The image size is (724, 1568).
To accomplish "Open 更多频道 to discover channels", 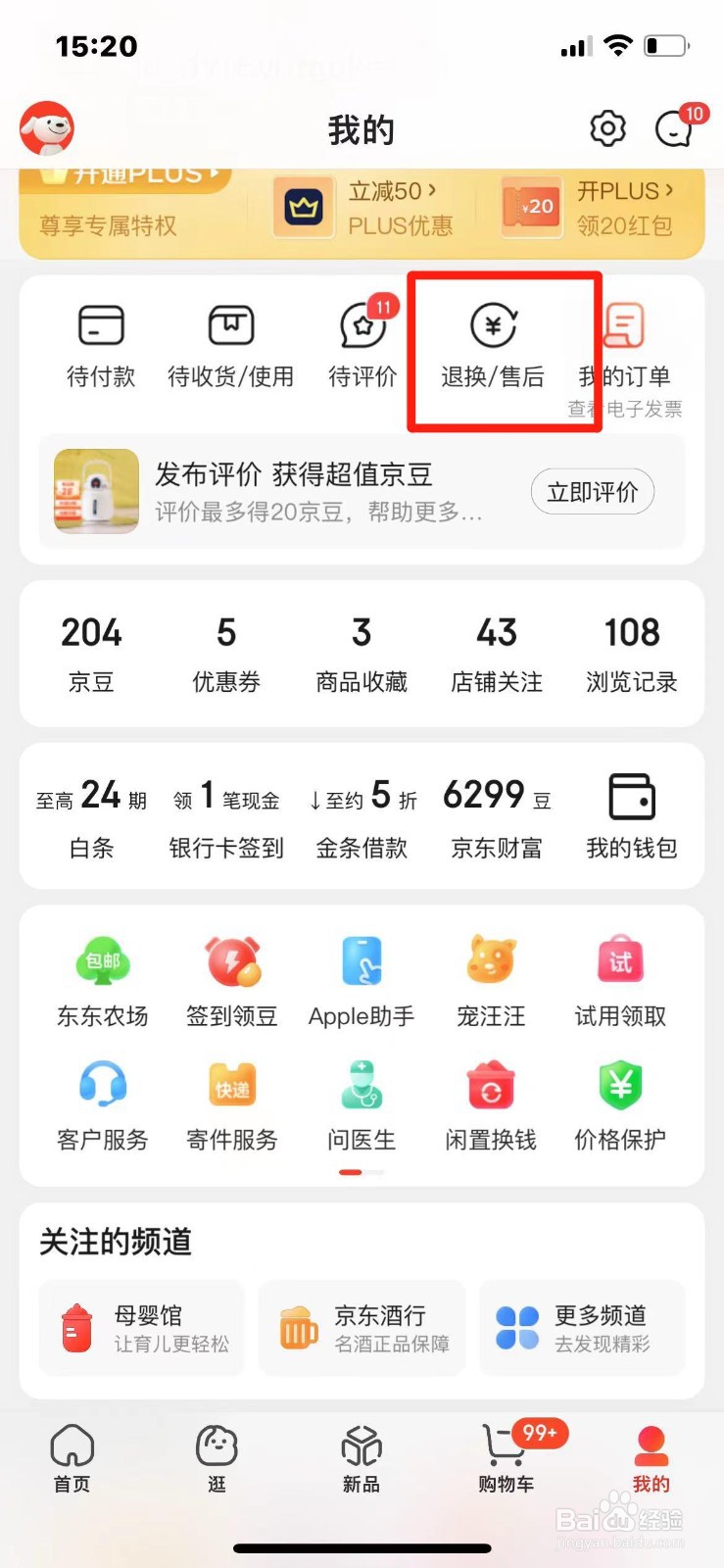I will pos(582,1328).
